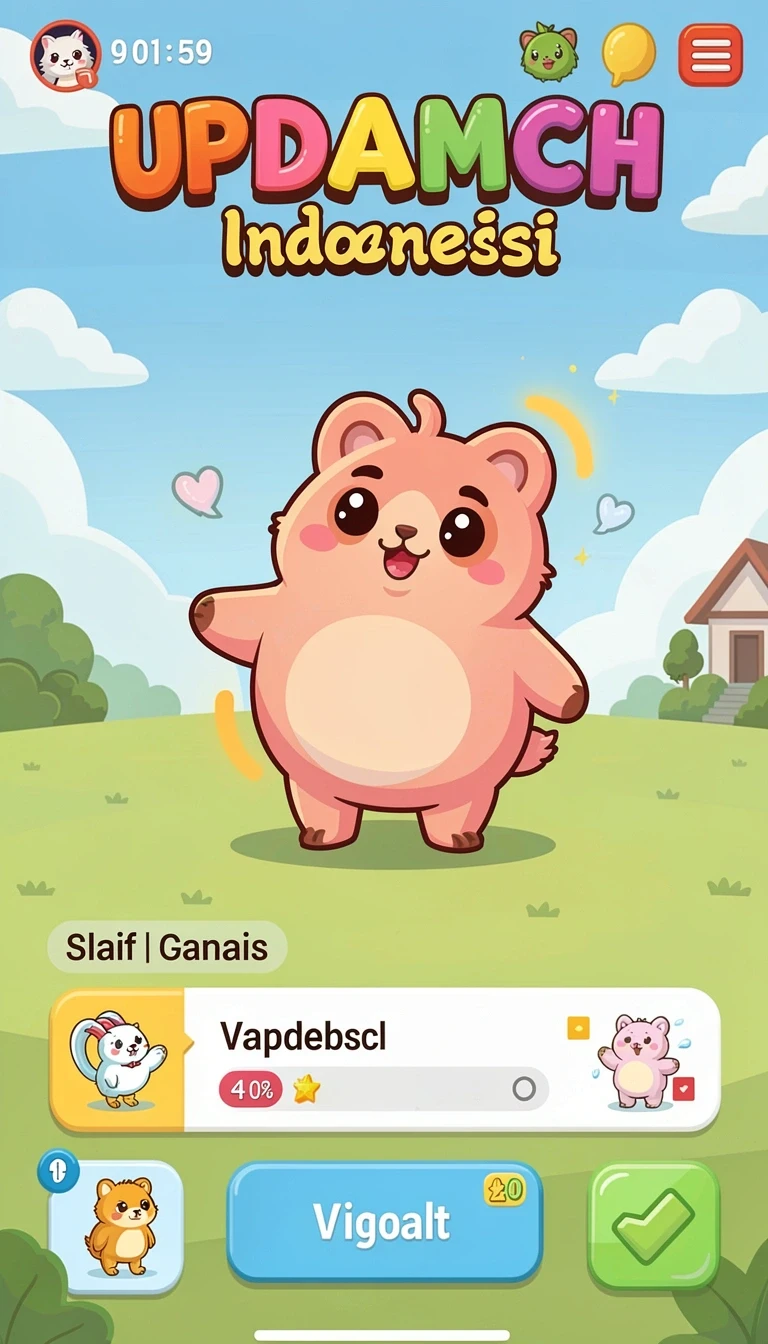This screenshot has height=1344, width=768.
Task: Tap the green monster icon
Action: pyautogui.click(x=549, y=53)
